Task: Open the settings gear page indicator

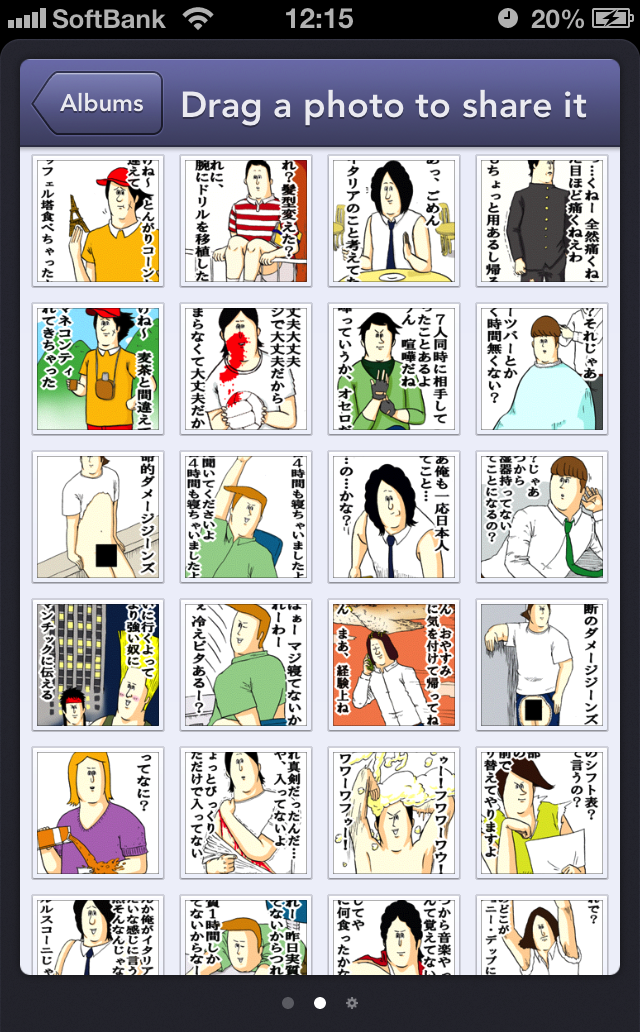Action: [x=351, y=1002]
